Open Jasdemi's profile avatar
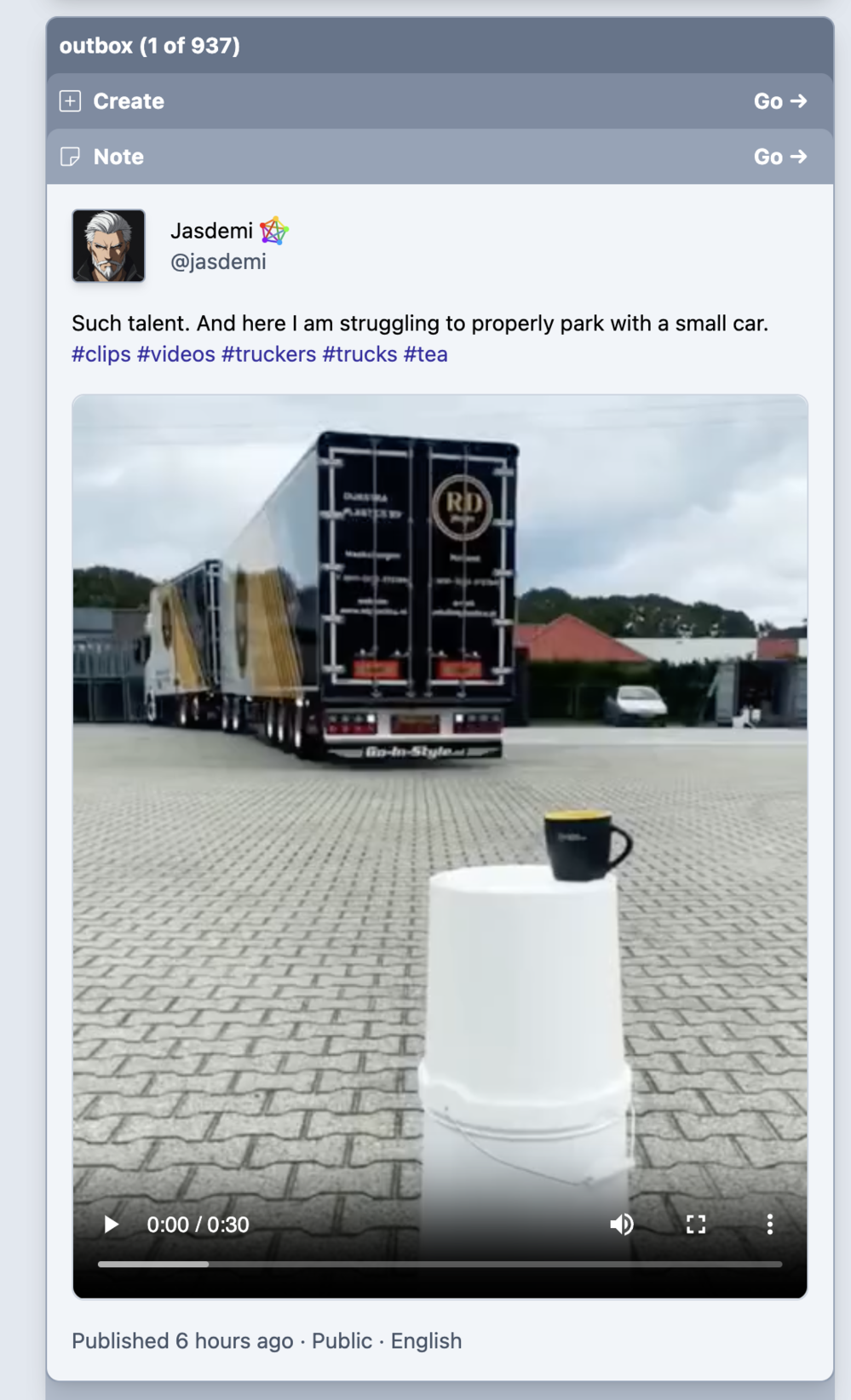The width and height of the screenshot is (851, 1400). [x=108, y=246]
